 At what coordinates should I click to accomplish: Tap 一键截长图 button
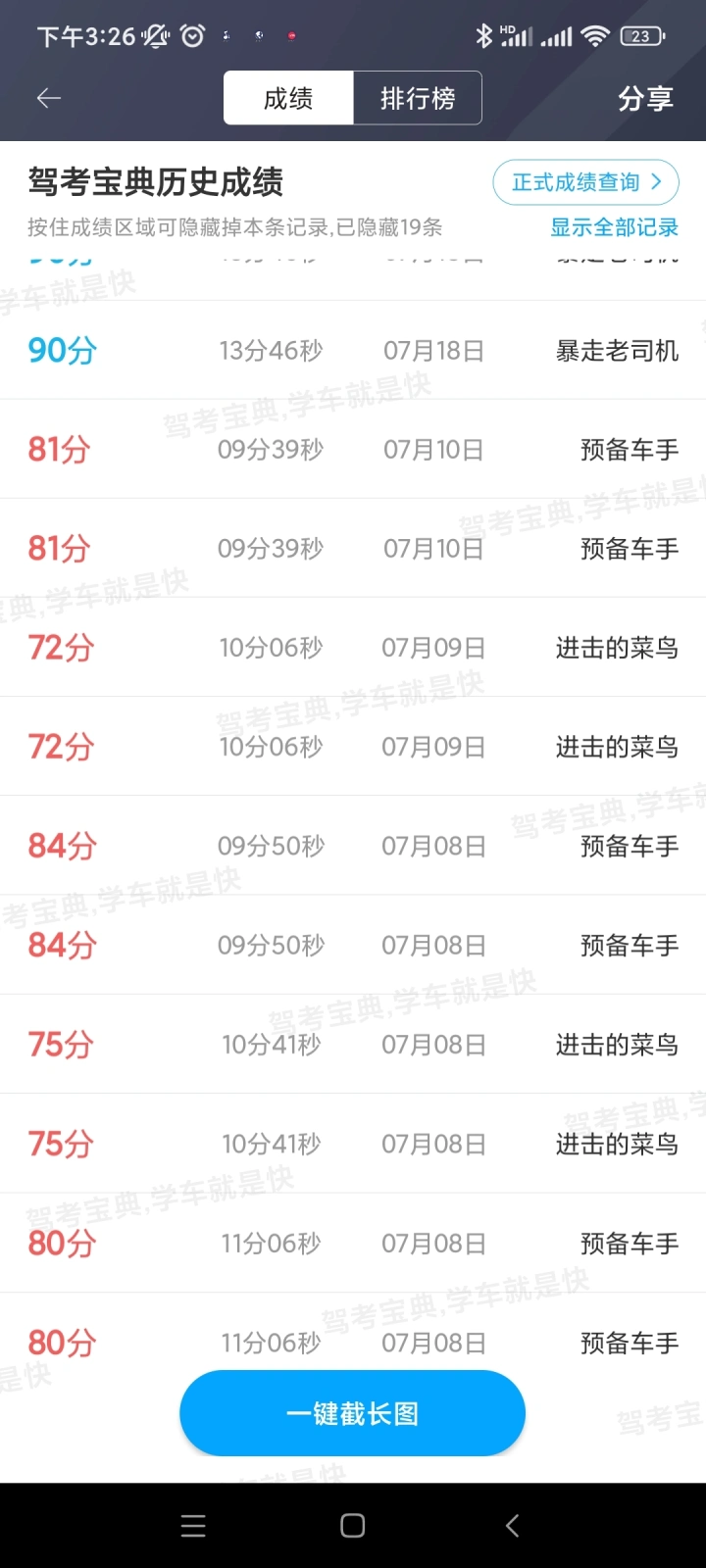pyautogui.click(x=353, y=1413)
